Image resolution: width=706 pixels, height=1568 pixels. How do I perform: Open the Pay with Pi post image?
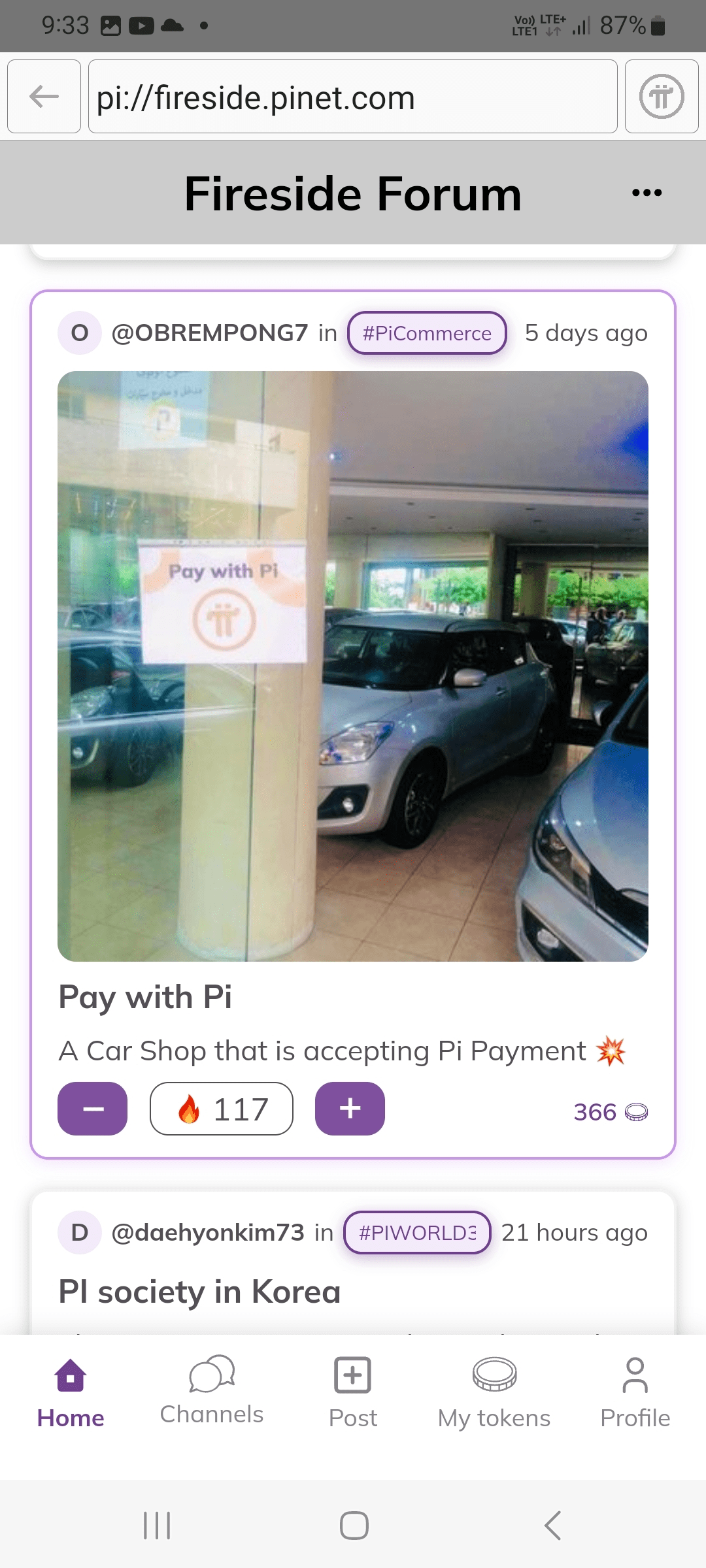[353, 666]
